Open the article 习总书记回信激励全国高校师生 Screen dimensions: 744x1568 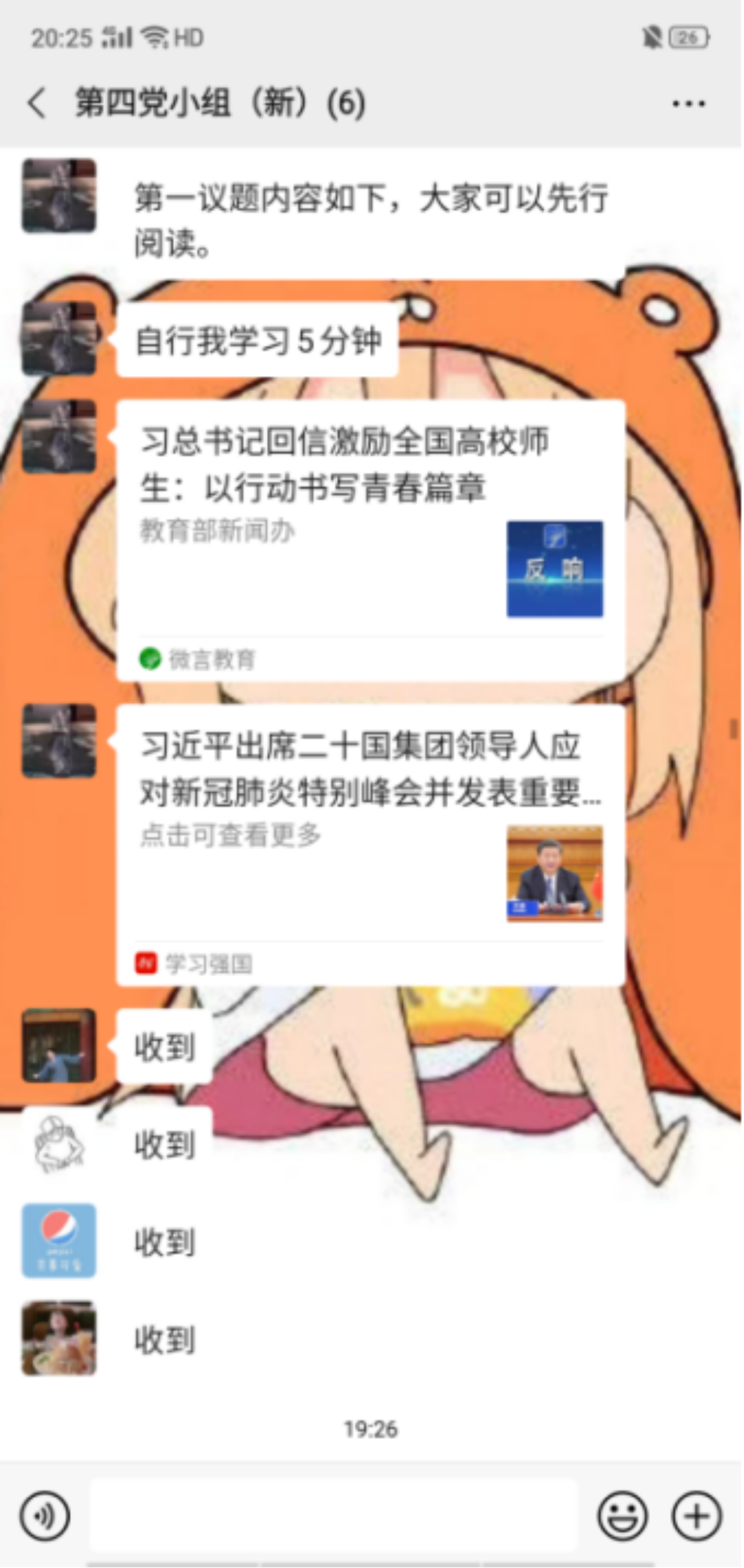tap(371, 540)
